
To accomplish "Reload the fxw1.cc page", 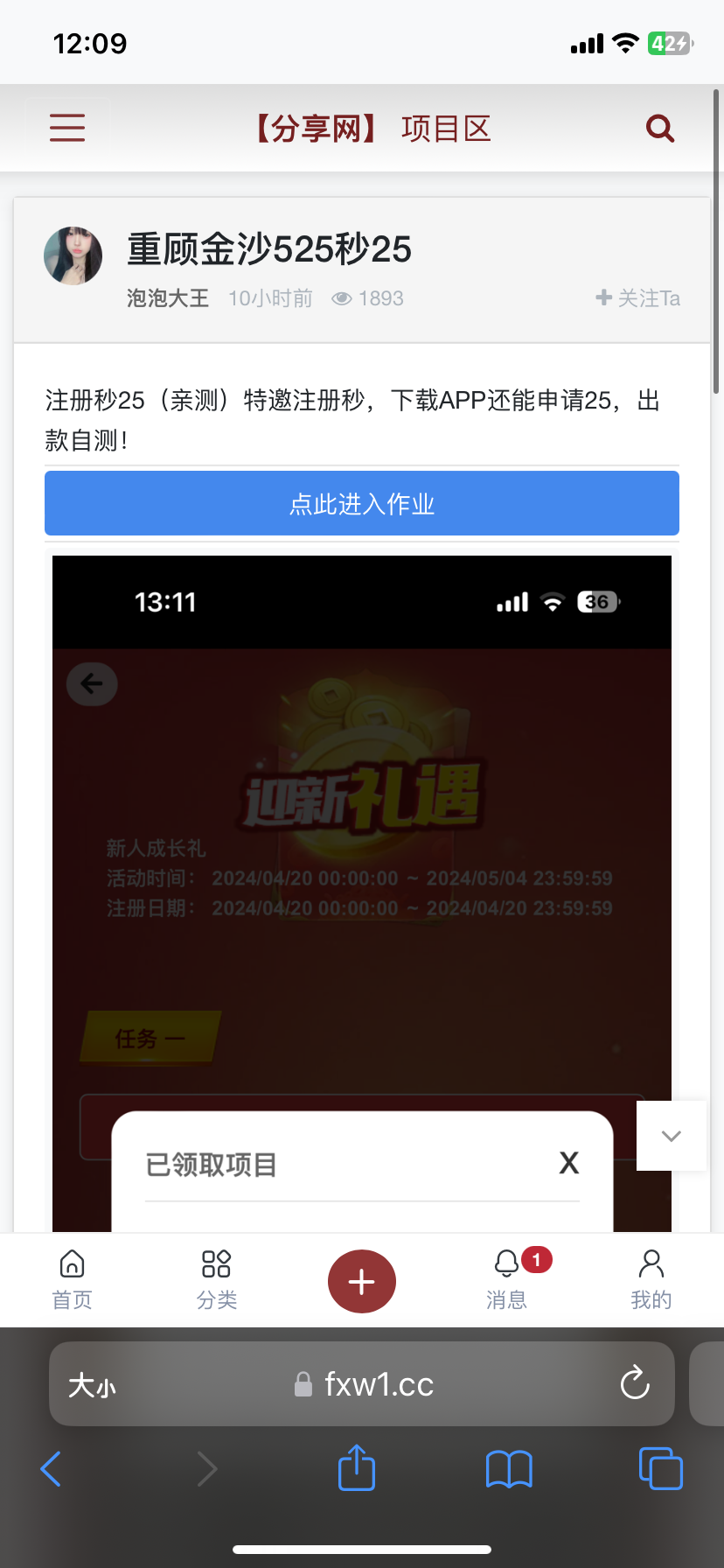I will pyautogui.click(x=635, y=1383).
